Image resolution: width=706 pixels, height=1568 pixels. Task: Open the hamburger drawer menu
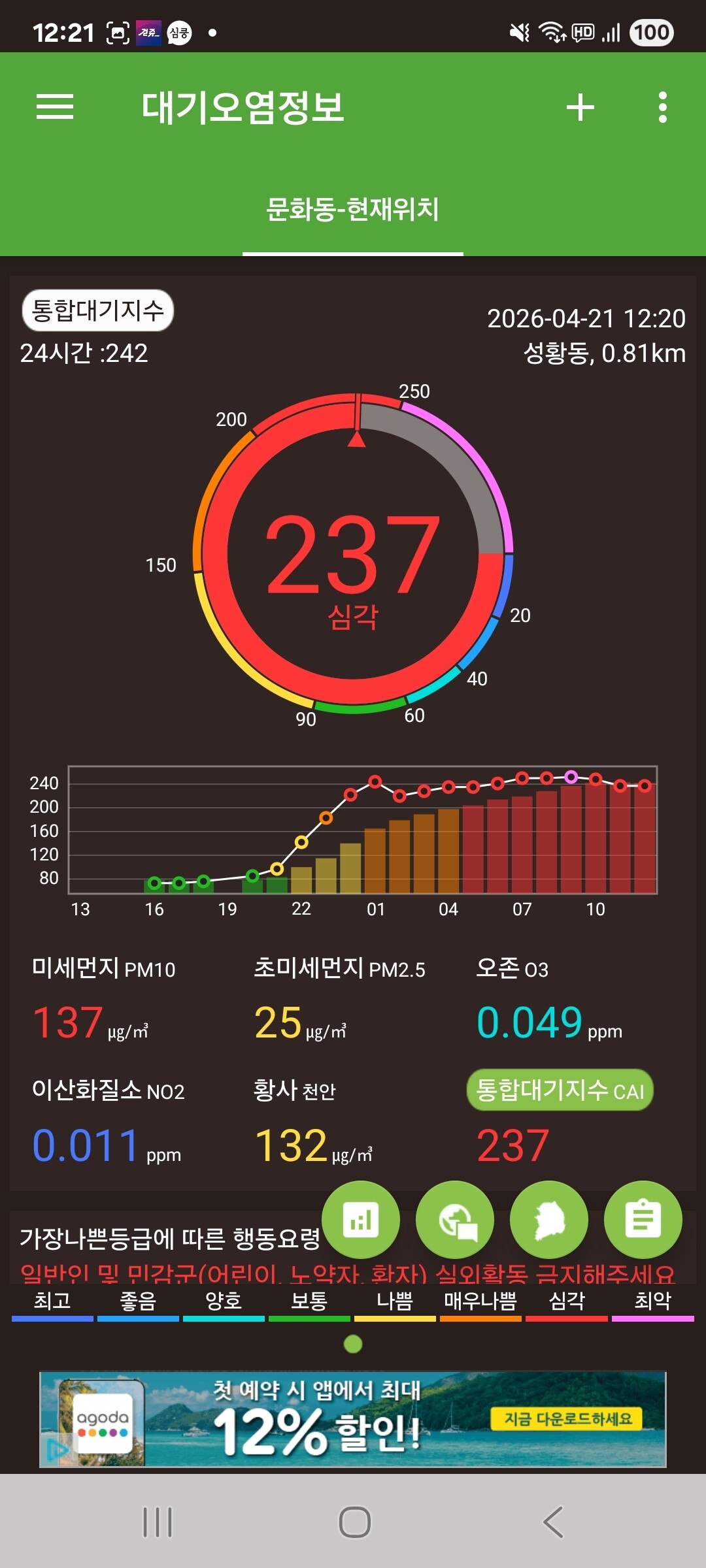pyautogui.click(x=55, y=107)
